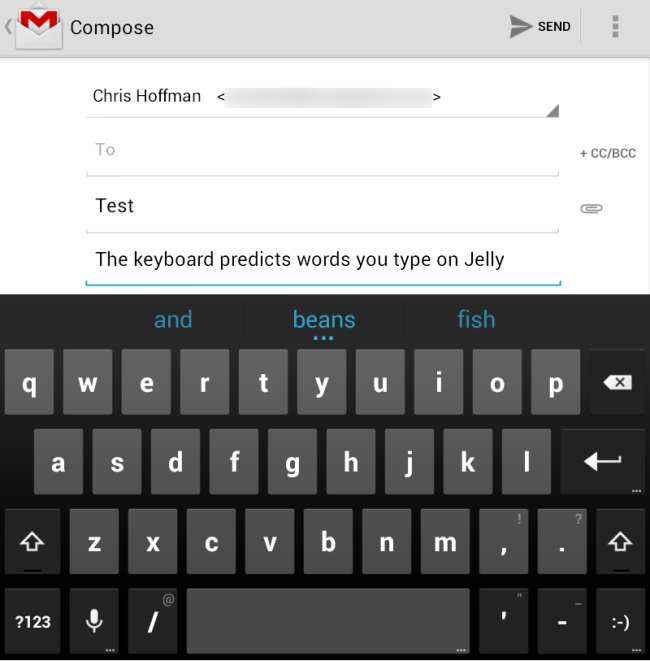This screenshot has height=661, width=650.
Task: Choose the "beans" word suggestion
Action: coord(324,320)
